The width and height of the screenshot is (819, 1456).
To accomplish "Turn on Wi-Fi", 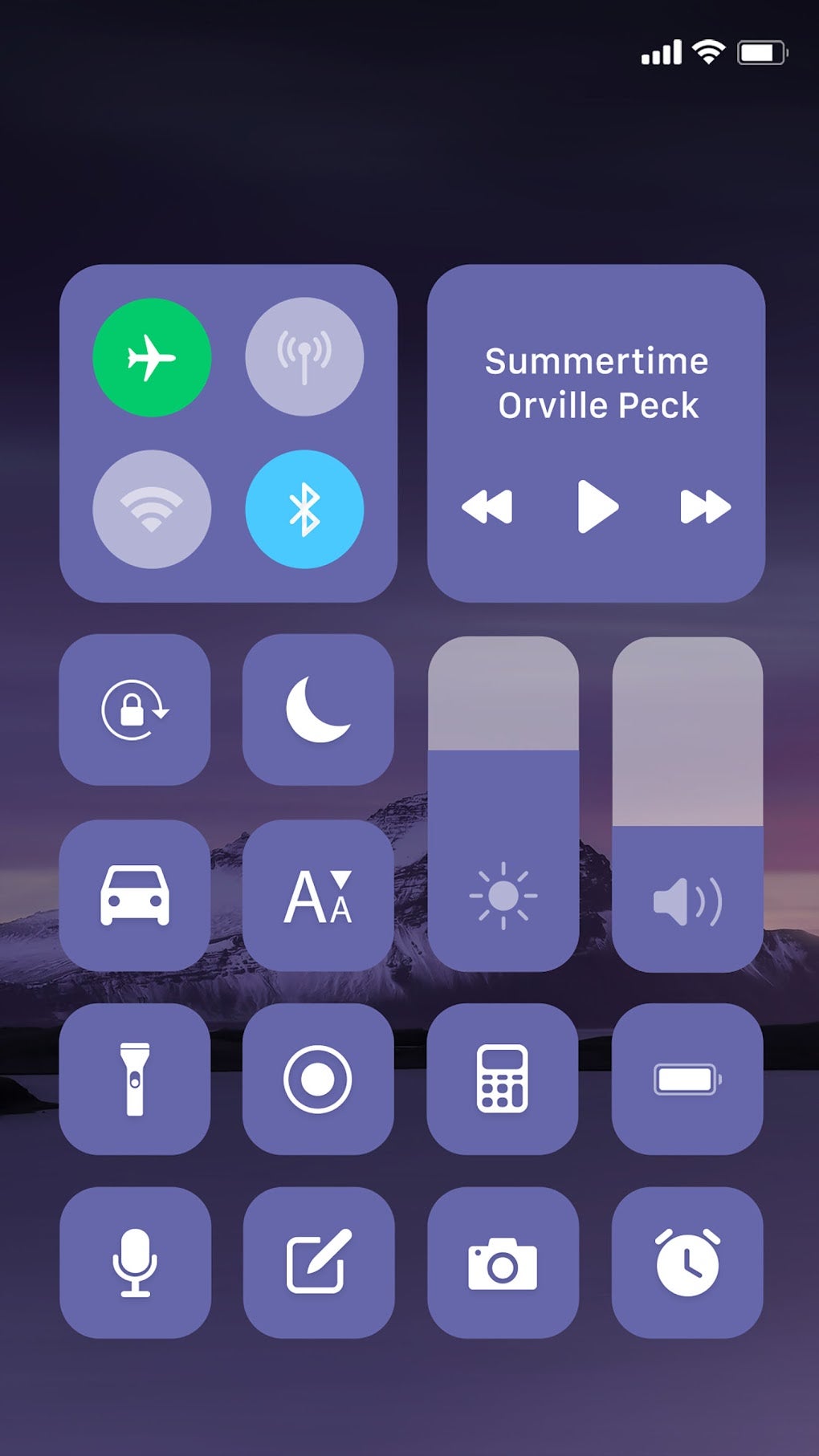I will (152, 509).
